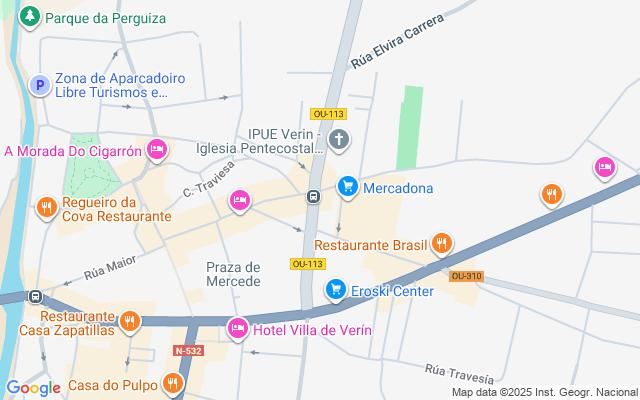This screenshot has height=400, width=640.
Task: Open the Zona de Aparcadoiro parking marker
Action: click(x=40, y=85)
